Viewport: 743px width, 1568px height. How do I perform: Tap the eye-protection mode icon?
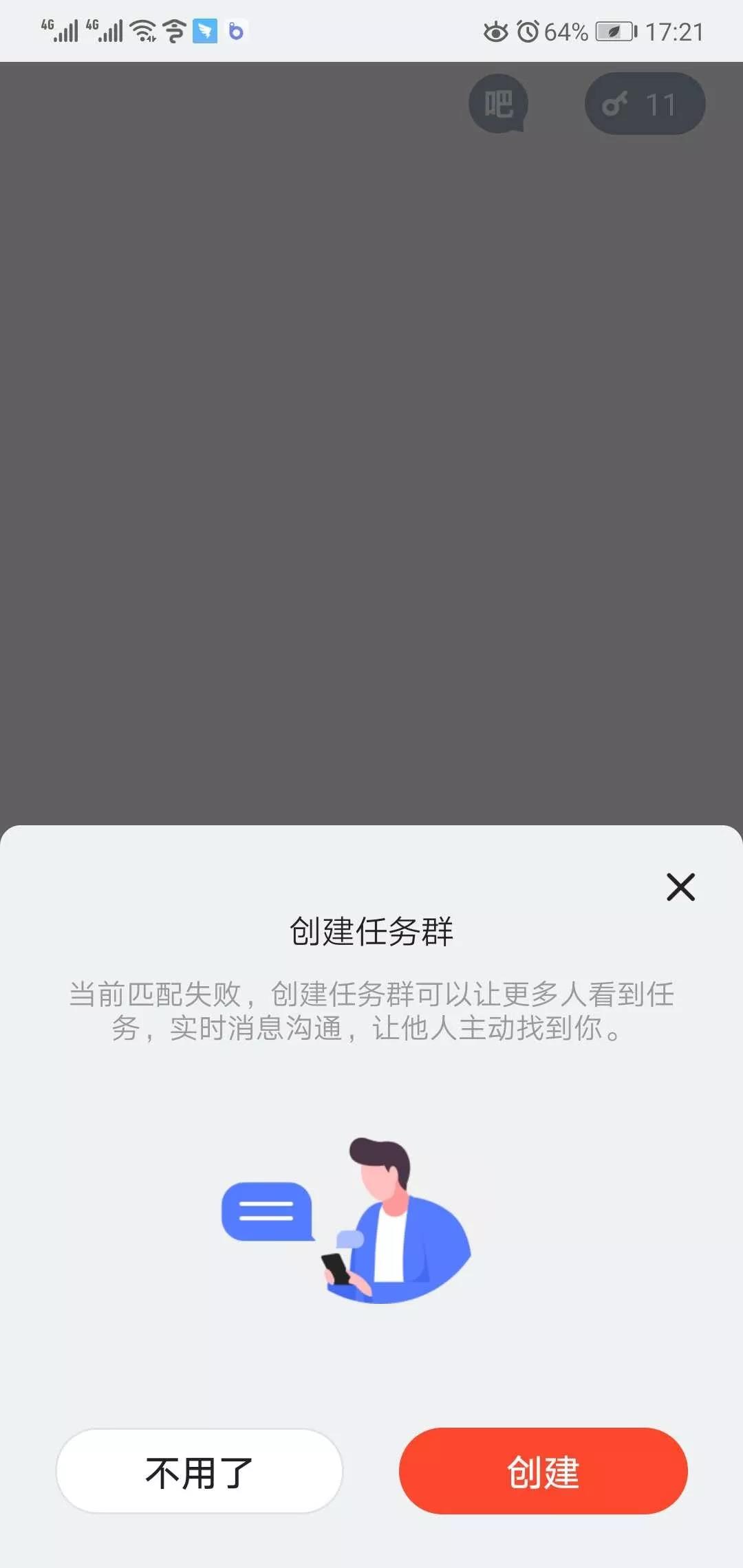[x=497, y=31]
